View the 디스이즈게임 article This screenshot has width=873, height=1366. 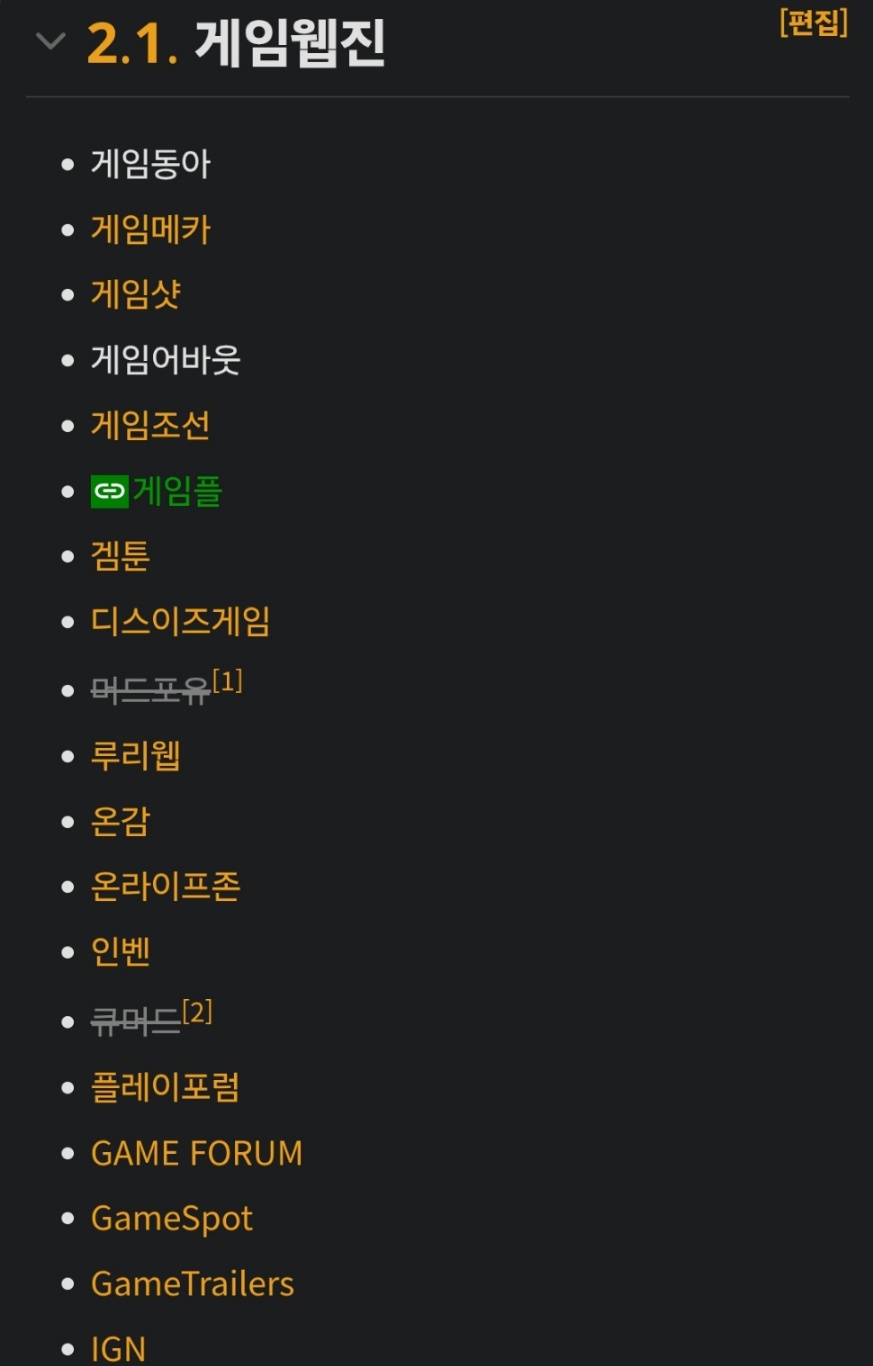(180, 622)
